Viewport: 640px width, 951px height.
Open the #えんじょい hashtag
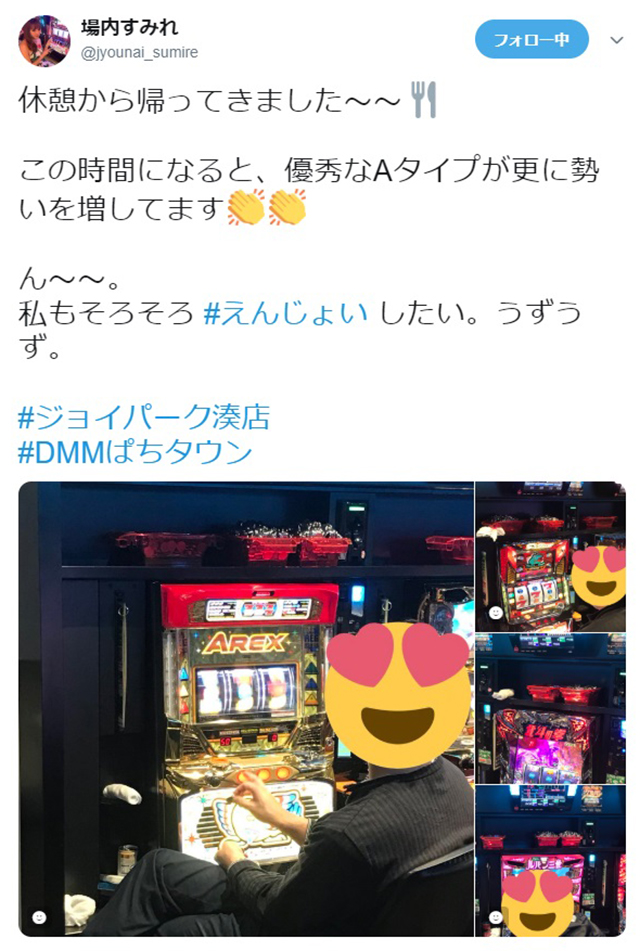pos(286,313)
